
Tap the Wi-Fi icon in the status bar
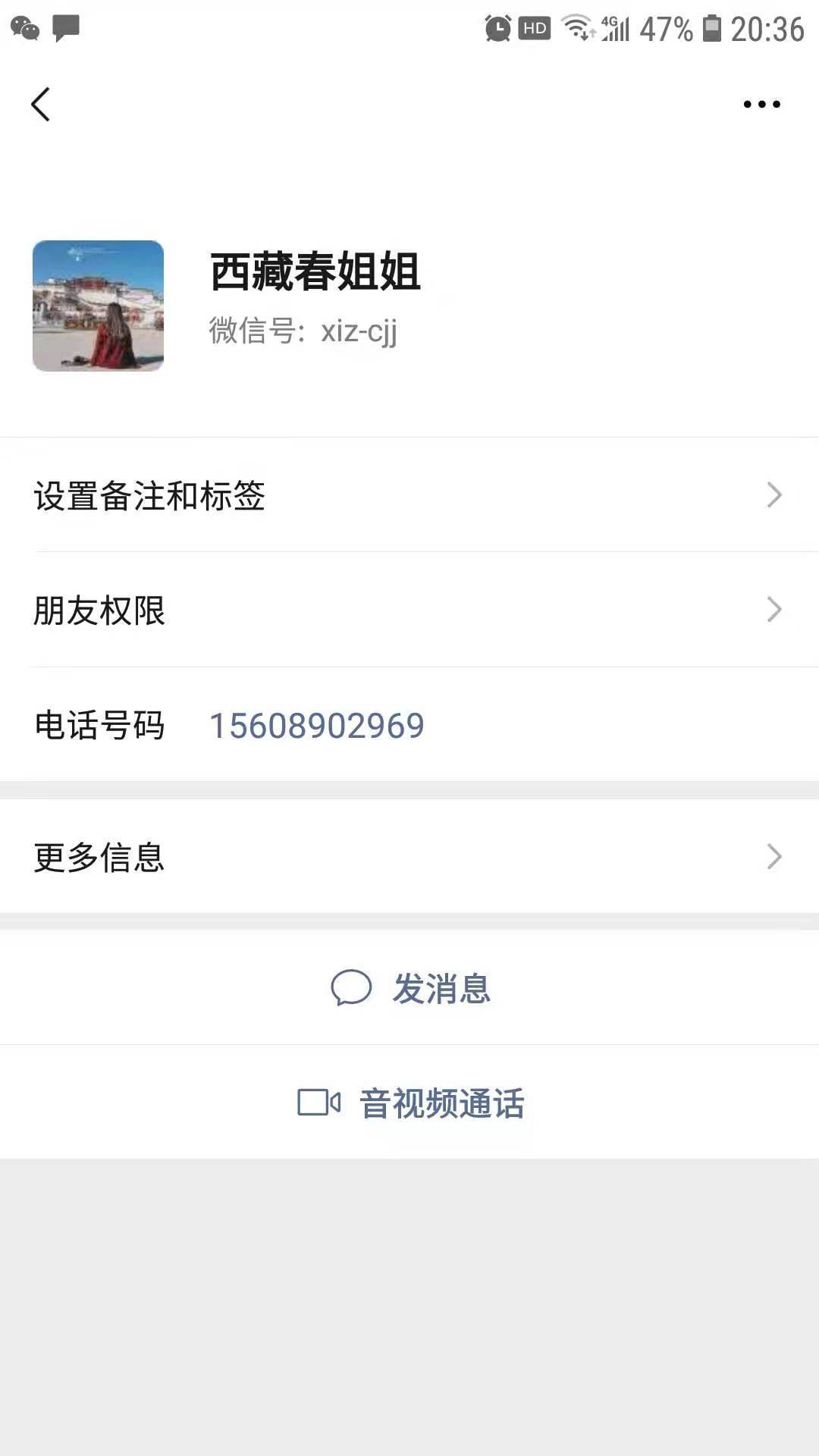(575, 29)
